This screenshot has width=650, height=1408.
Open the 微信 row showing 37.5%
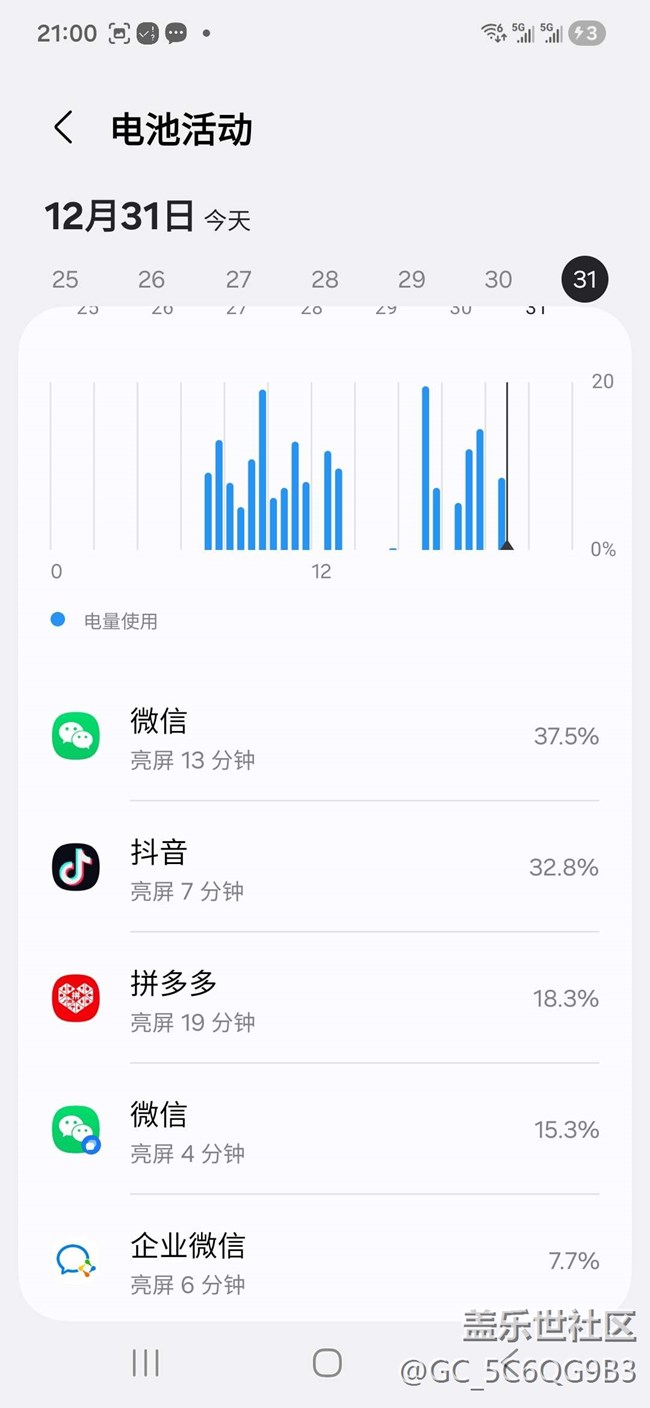click(x=325, y=737)
